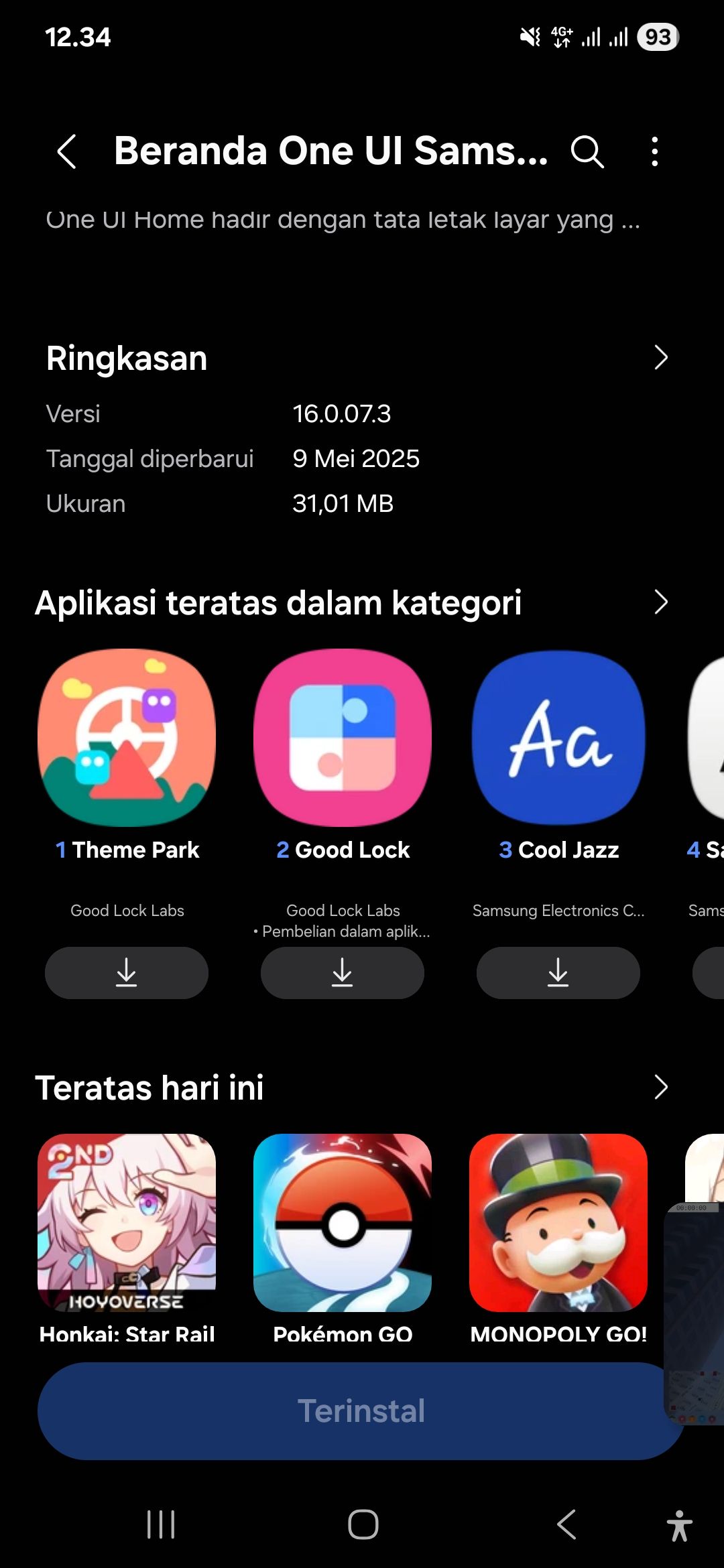Navigate back with the back arrow
The image size is (724, 1568).
(67, 152)
